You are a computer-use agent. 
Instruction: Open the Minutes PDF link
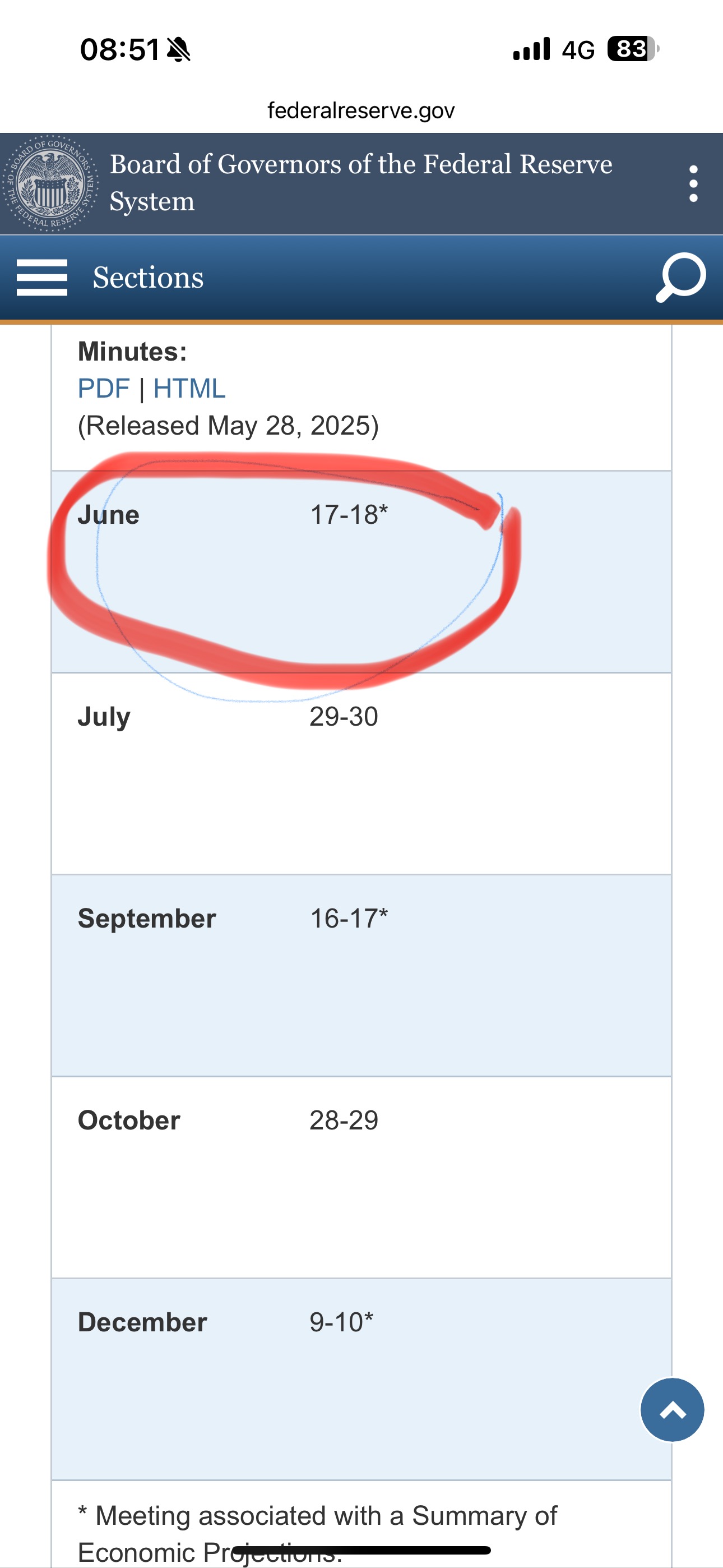104,388
